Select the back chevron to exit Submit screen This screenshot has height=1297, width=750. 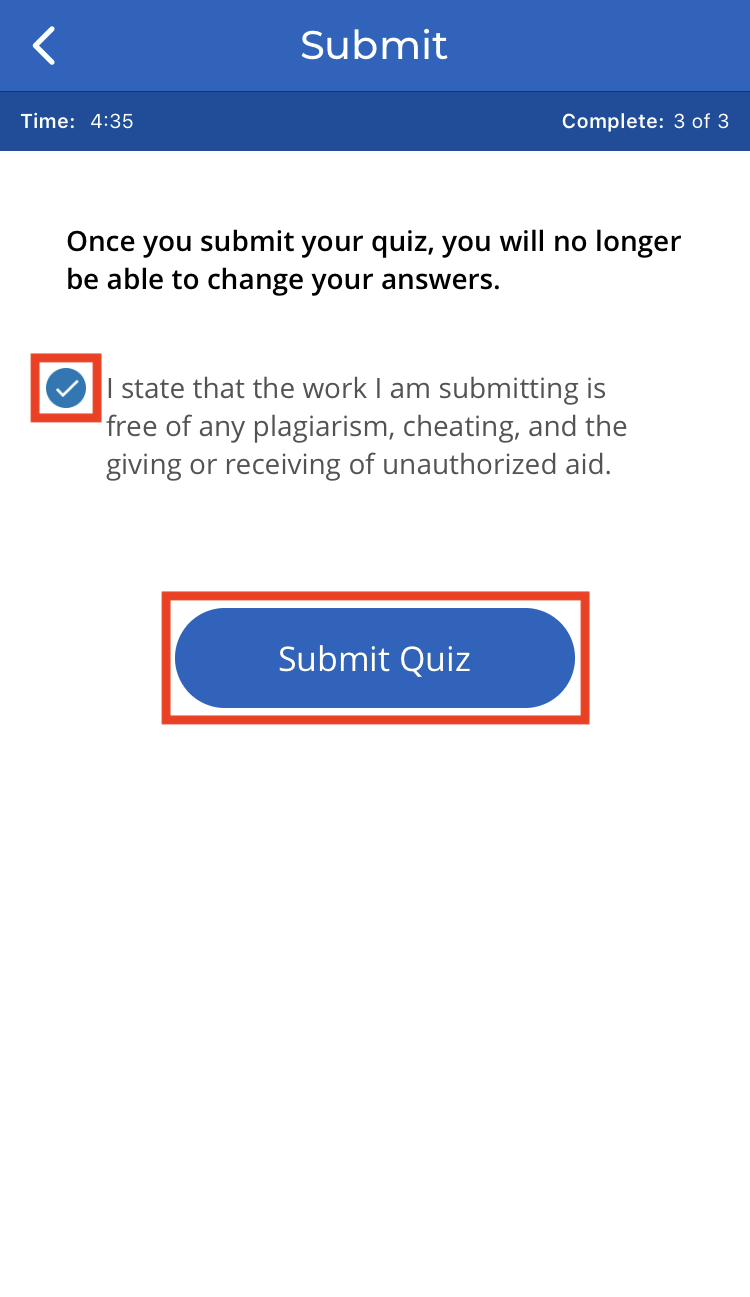(43, 45)
